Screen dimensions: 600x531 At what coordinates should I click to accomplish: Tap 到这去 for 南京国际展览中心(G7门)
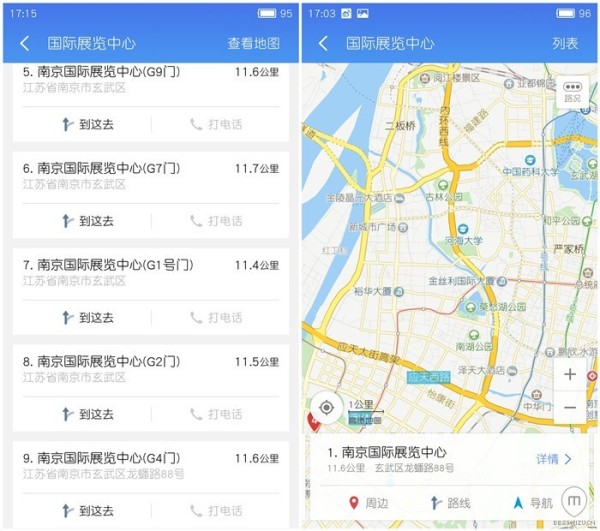tap(87, 221)
